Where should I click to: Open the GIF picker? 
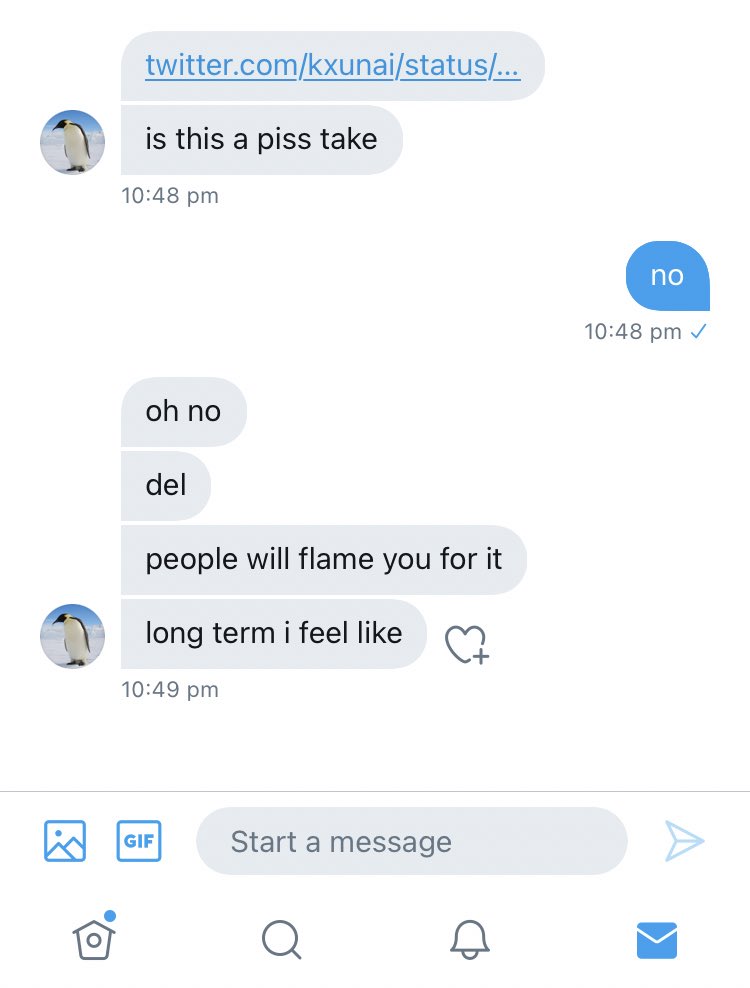tap(139, 841)
